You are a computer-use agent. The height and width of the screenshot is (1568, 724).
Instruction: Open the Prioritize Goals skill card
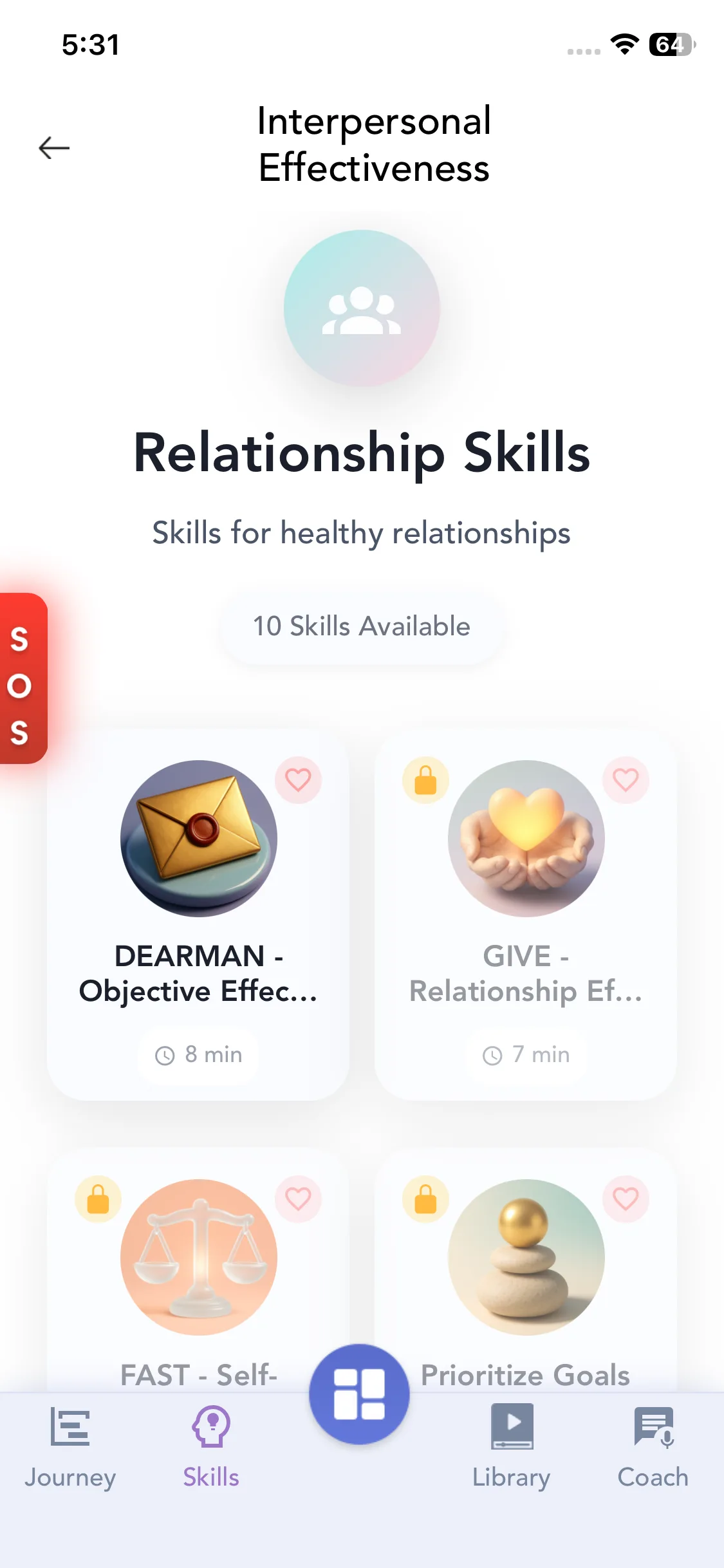(x=525, y=1281)
